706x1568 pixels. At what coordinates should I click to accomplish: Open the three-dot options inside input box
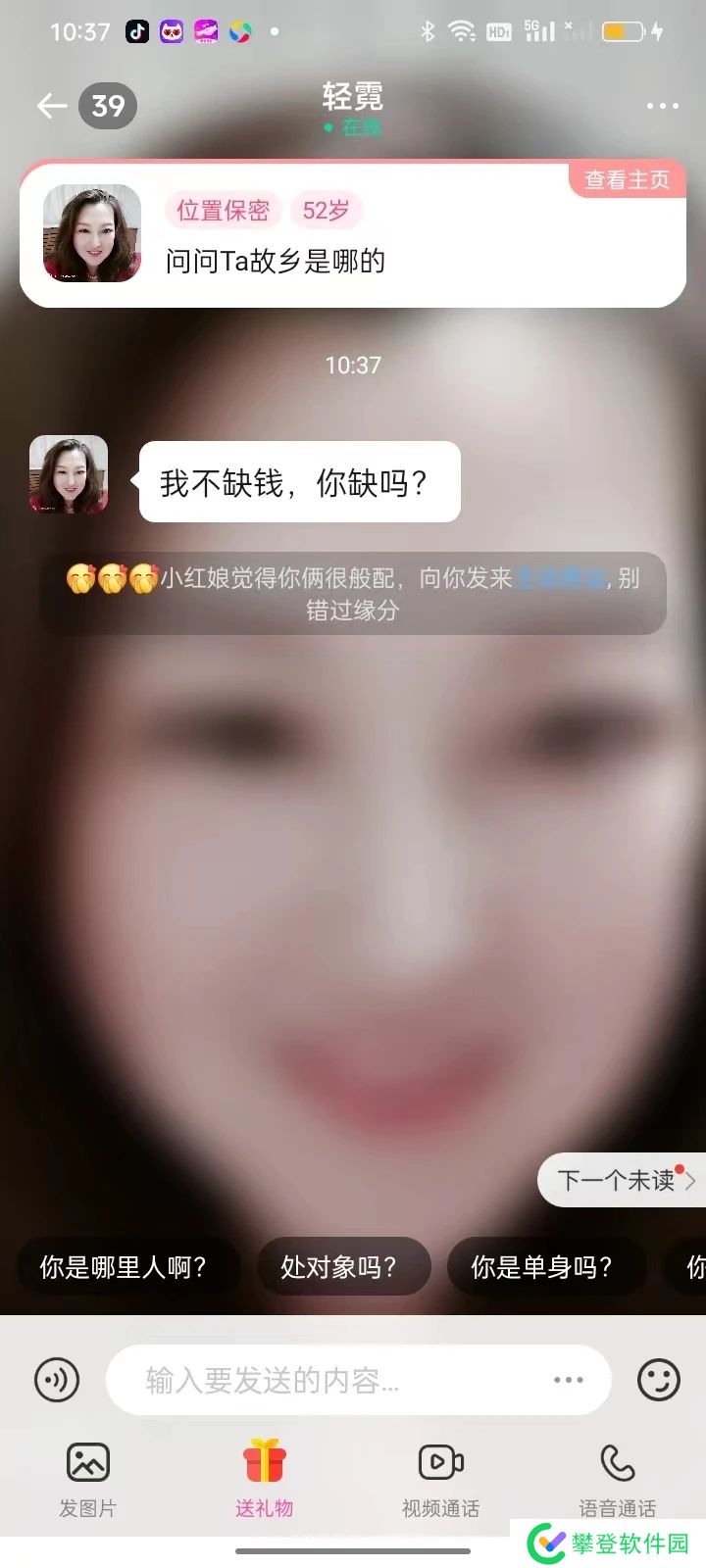pos(569,1380)
